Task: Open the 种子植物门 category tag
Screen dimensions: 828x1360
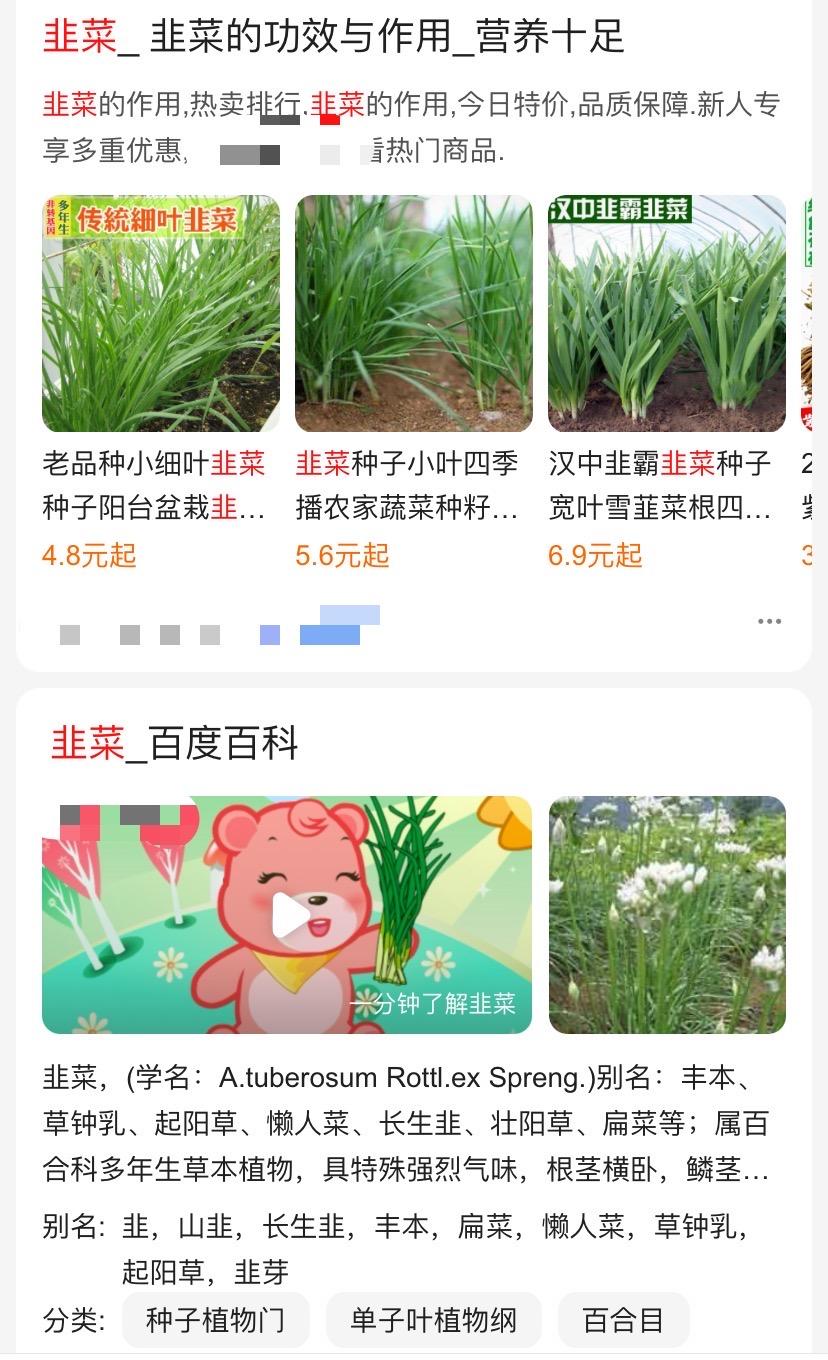Action: (216, 1320)
